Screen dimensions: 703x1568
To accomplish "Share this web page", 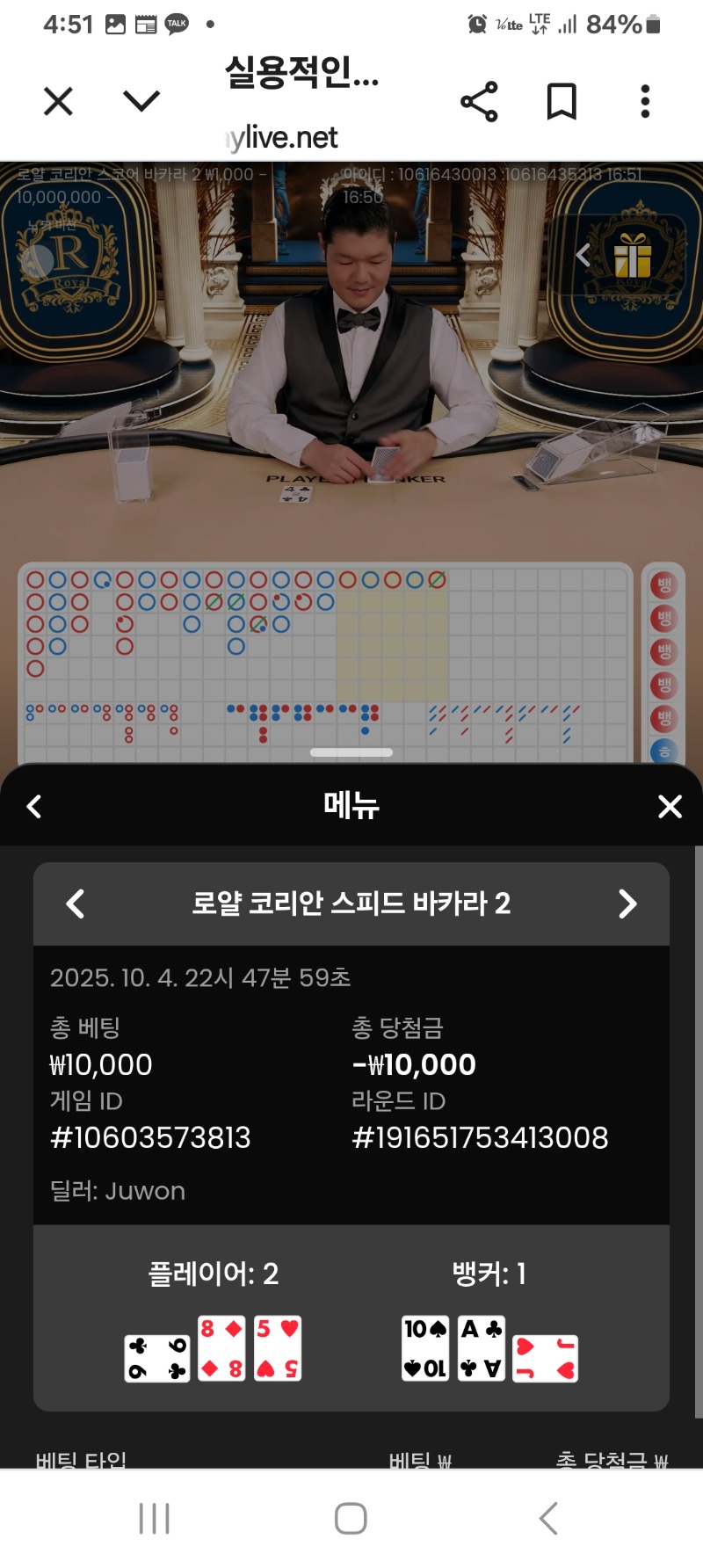I will pos(479,102).
